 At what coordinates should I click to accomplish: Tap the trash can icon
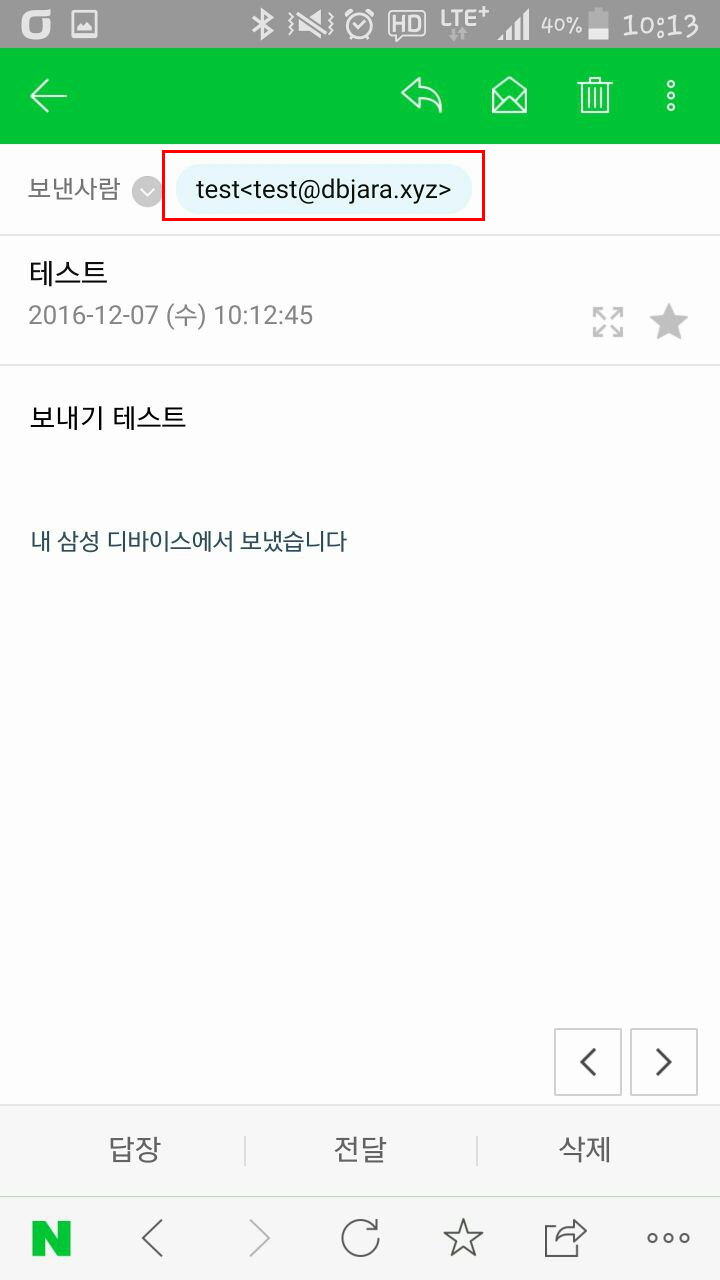594,96
